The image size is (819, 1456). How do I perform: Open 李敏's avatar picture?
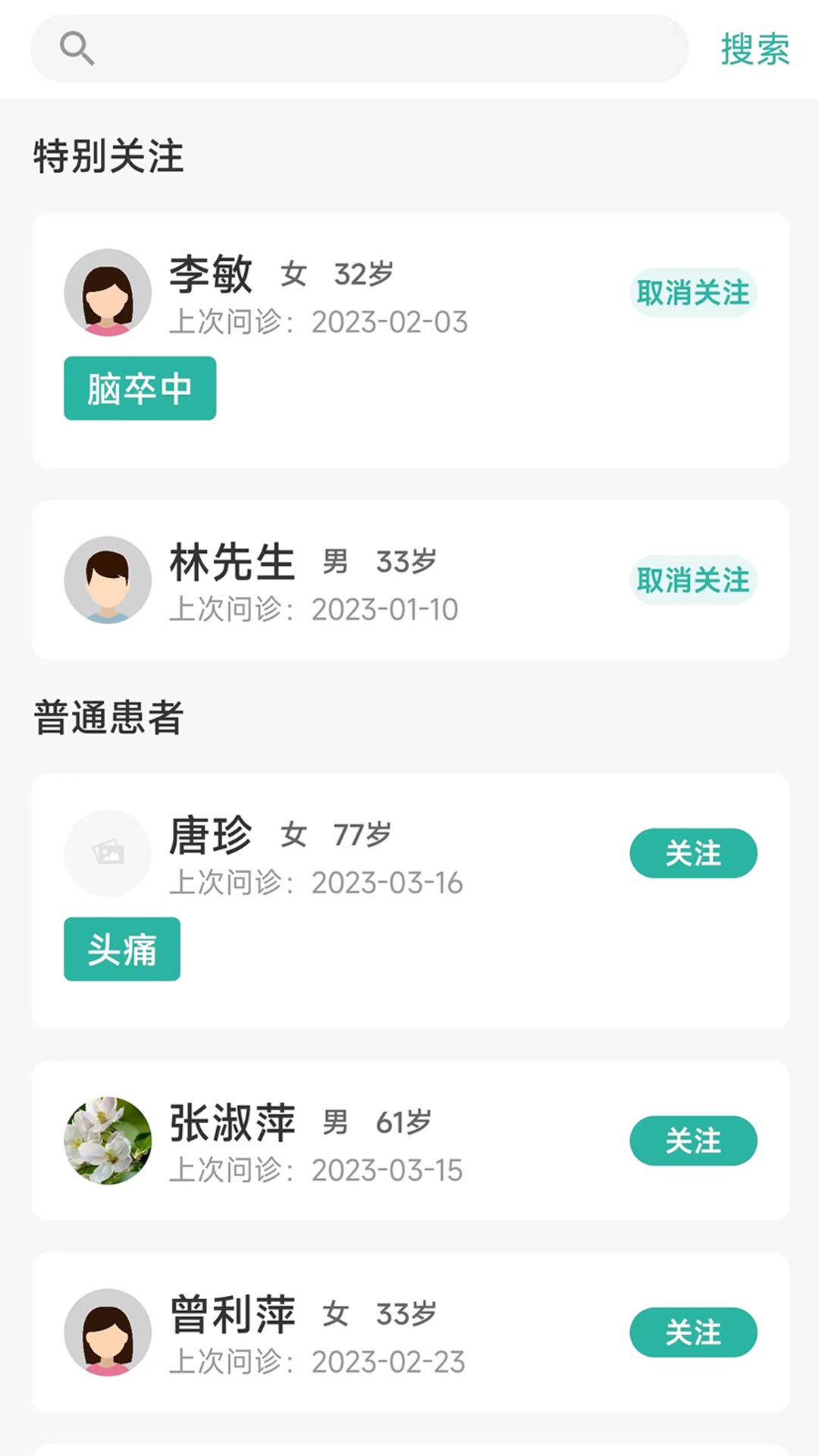[107, 292]
